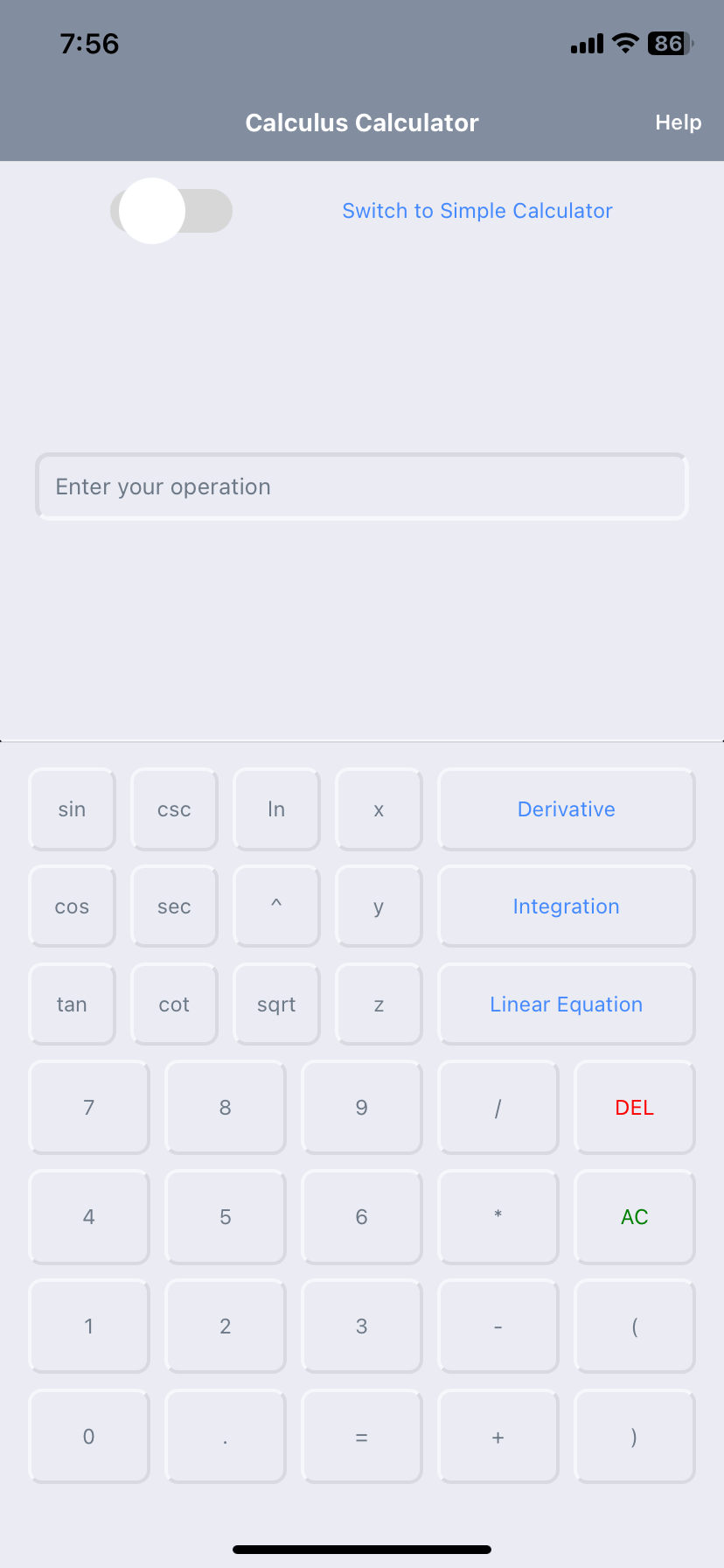Viewport: 724px width, 1568px height.
Task: Enter the digit 7
Action: 89,1108
